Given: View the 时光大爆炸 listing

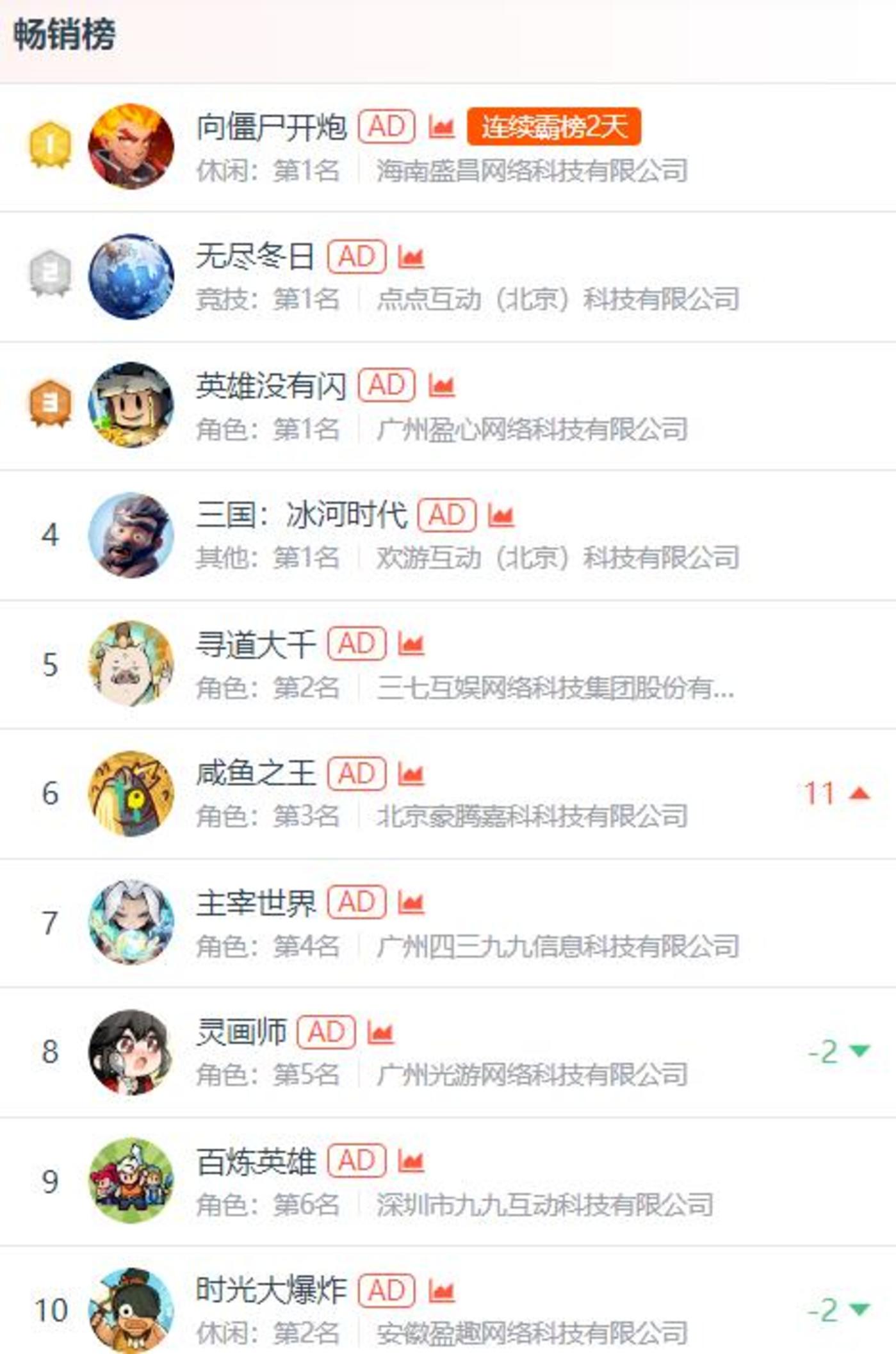Looking at the screenshot, I should pos(271,1291).
